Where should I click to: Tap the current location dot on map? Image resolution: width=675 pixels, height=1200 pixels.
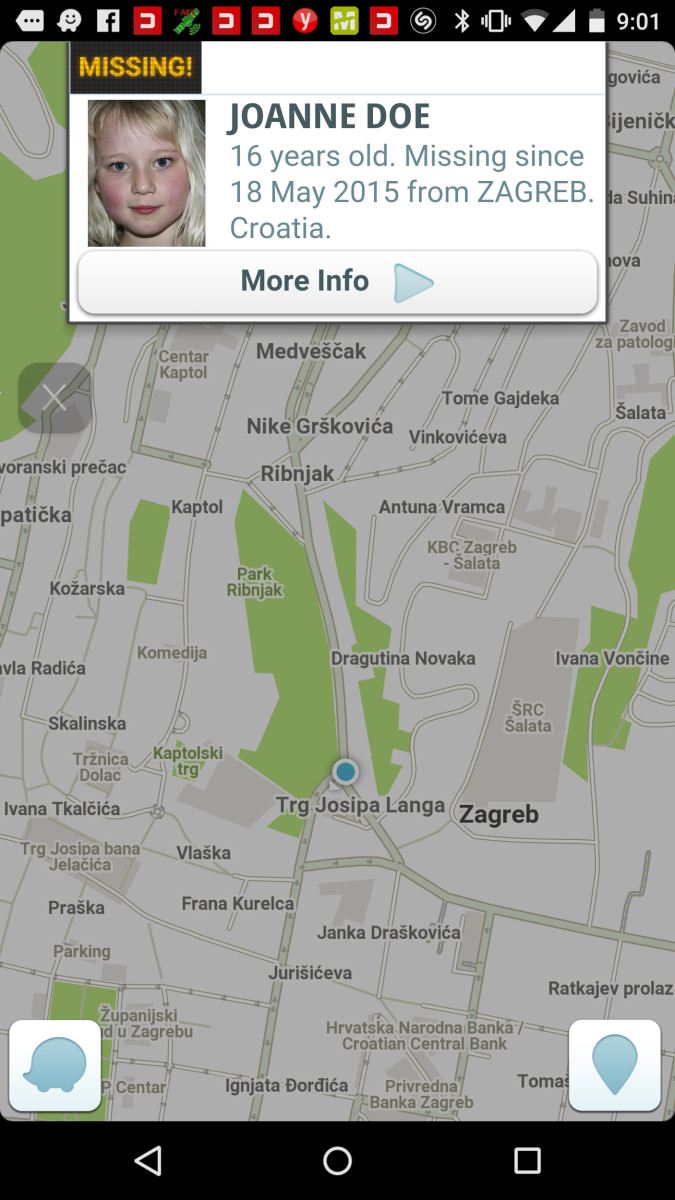click(x=346, y=772)
